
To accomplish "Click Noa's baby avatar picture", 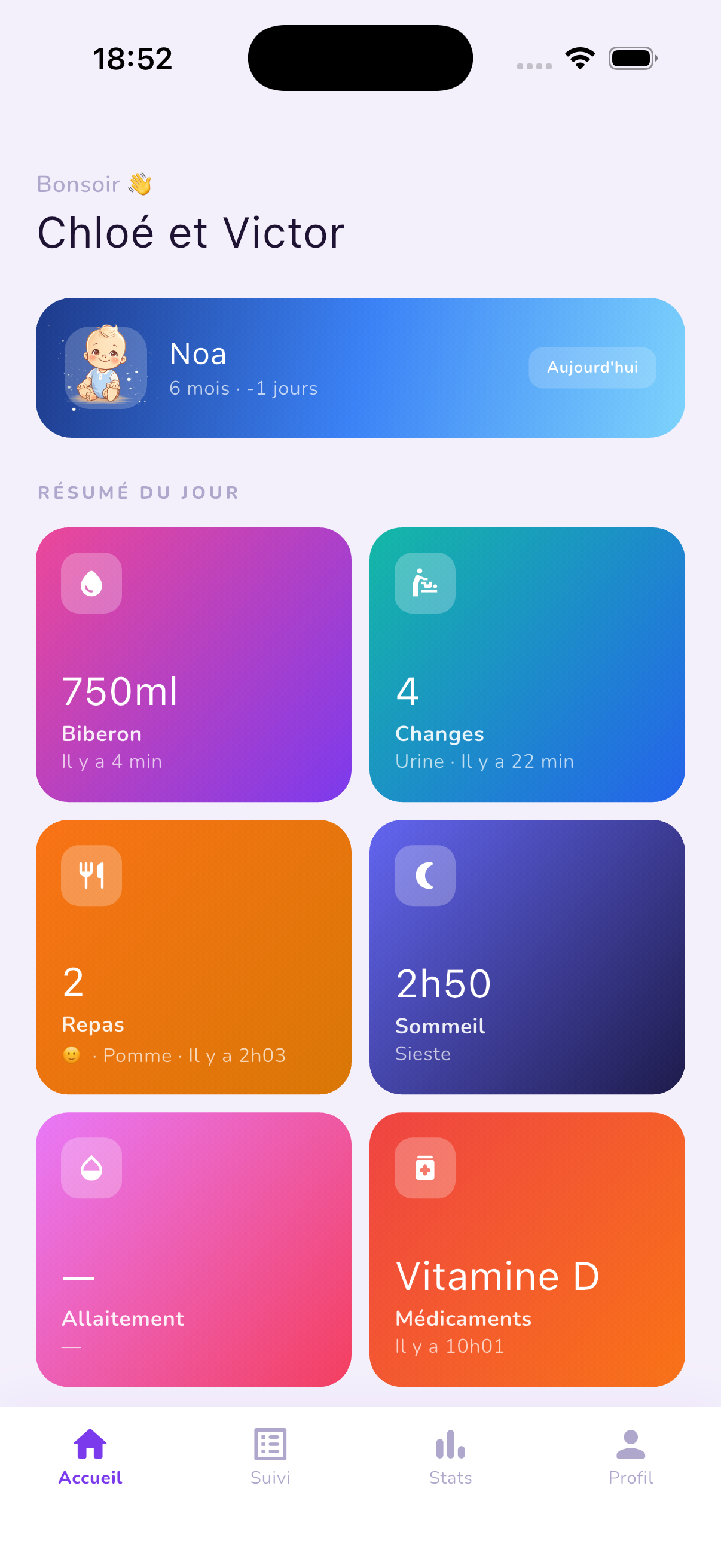I will coord(104,366).
